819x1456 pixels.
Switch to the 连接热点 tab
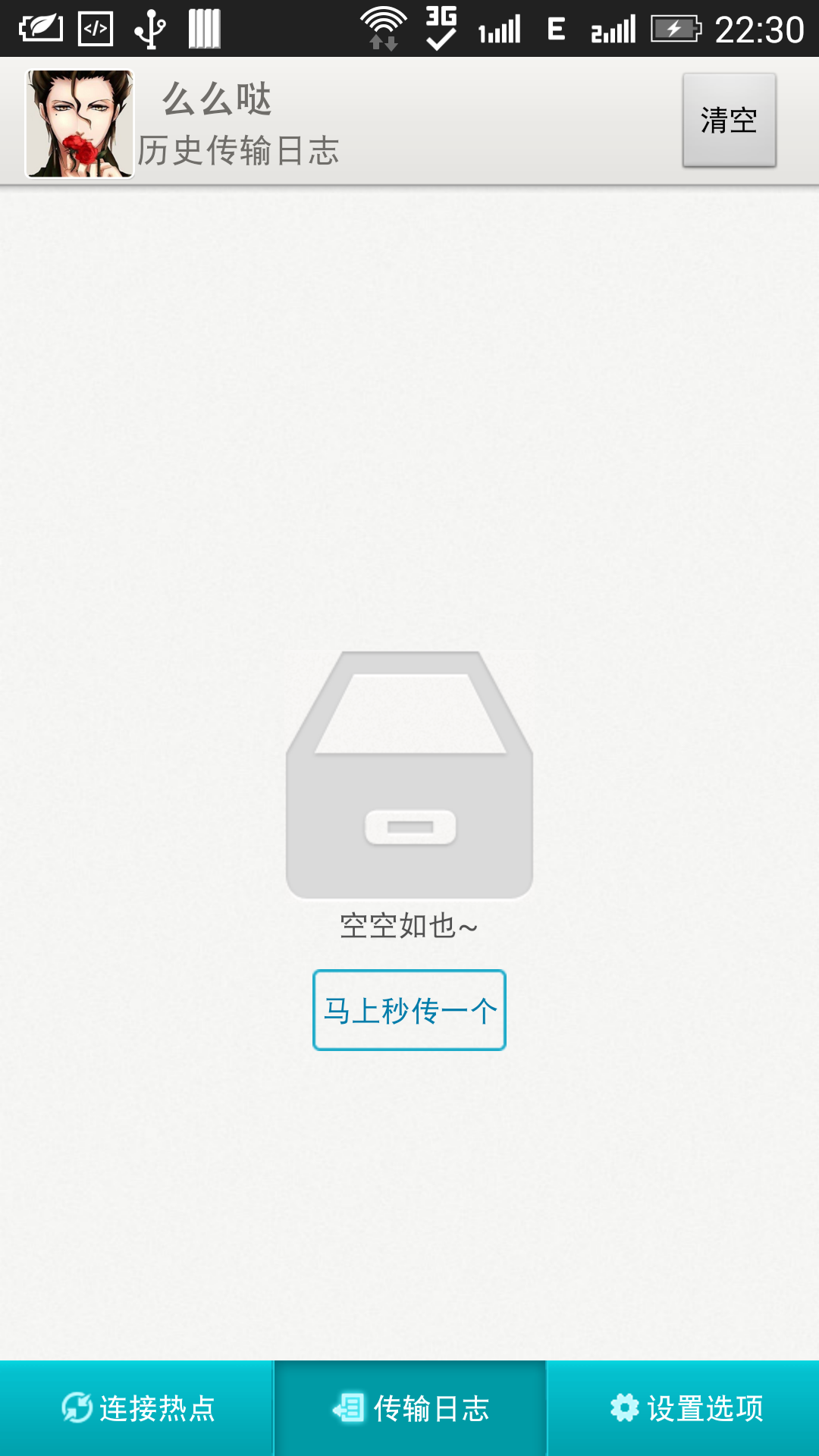click(x=137, y=1408)
